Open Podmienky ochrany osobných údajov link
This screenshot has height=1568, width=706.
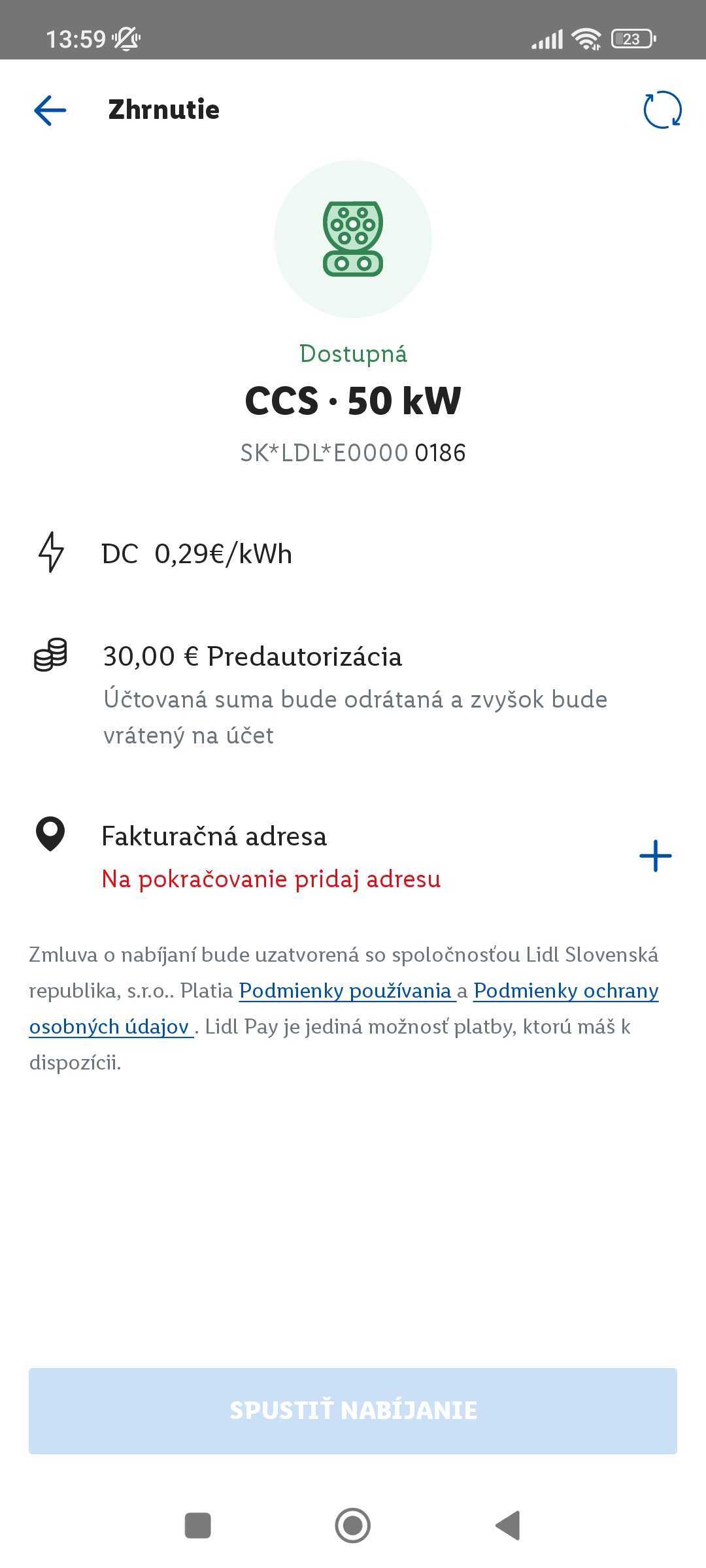[565, 991]
